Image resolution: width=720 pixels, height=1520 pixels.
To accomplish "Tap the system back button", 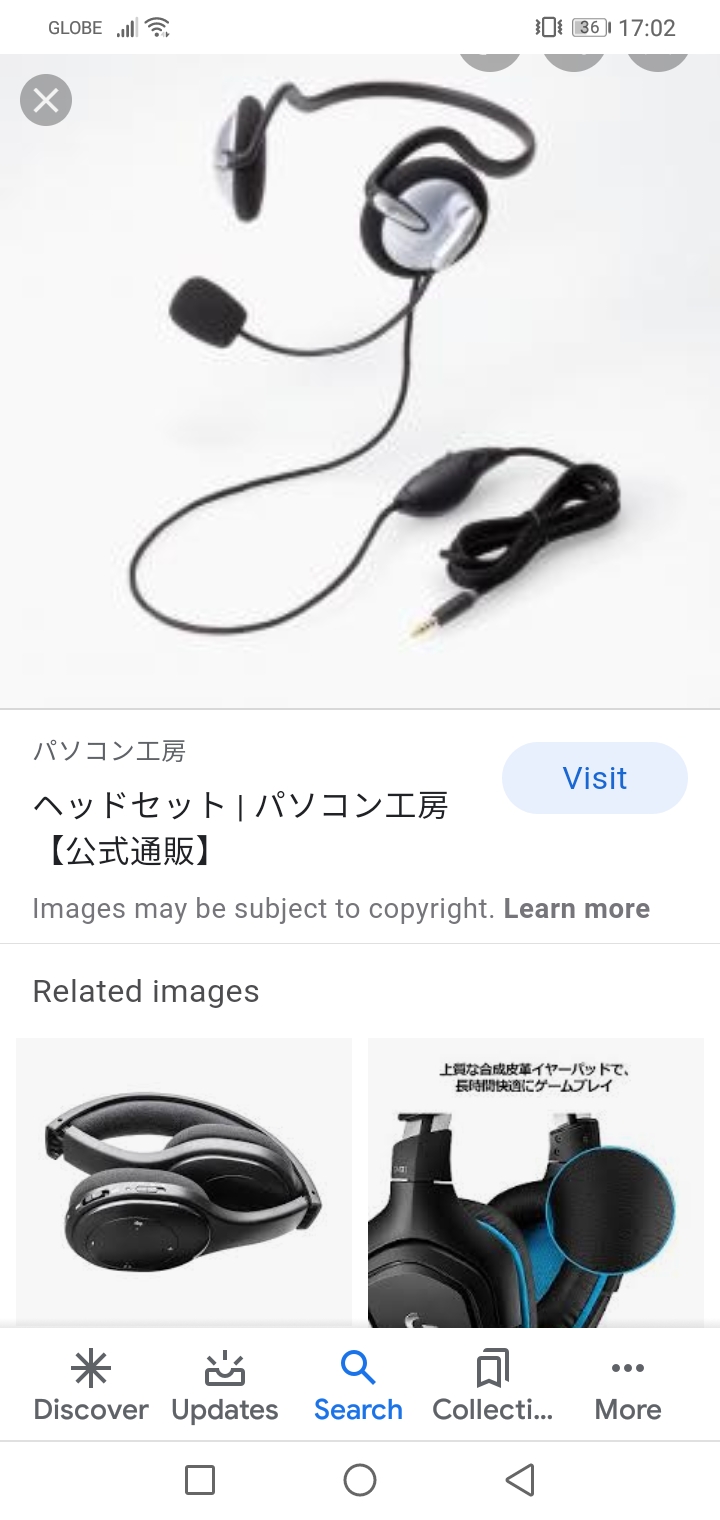I will pyautogui.click(x=519, y=1480).
